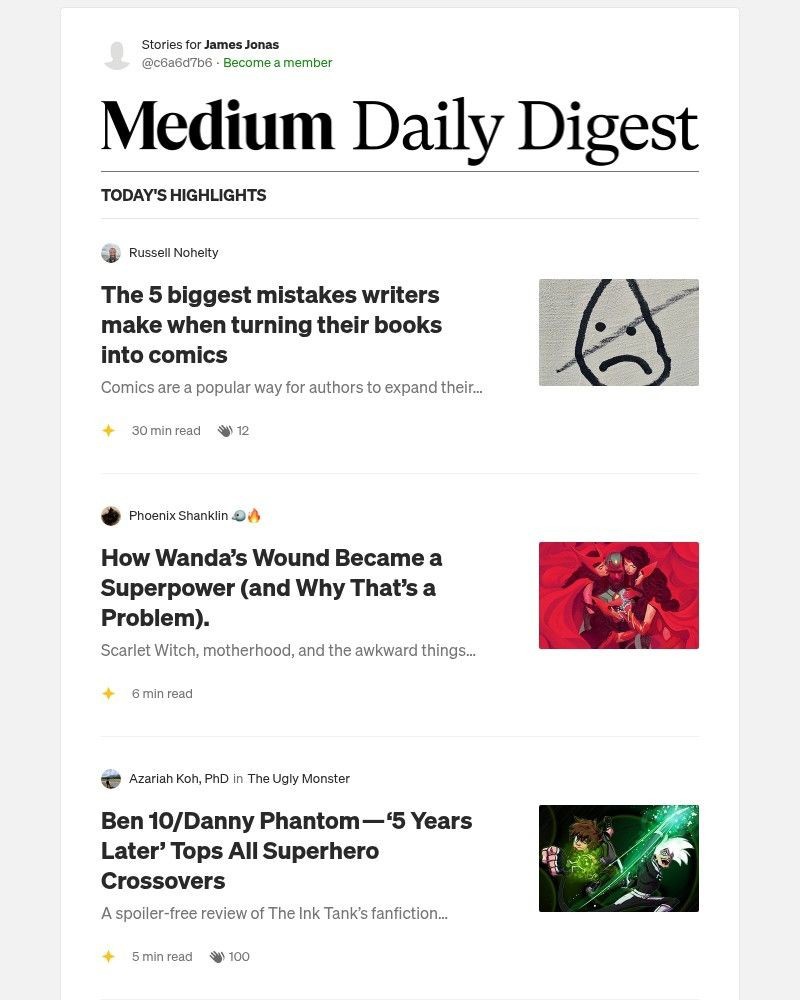Read the 5 biggest mistakes writers article

point(271,324)
